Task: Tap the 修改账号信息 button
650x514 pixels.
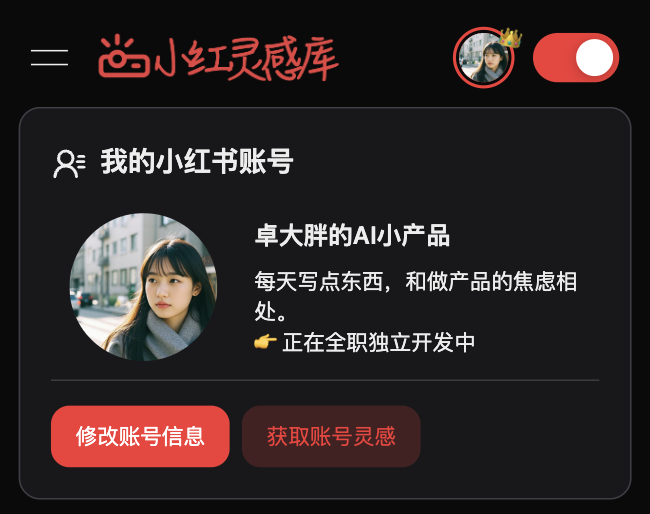Action: (140, 436)
